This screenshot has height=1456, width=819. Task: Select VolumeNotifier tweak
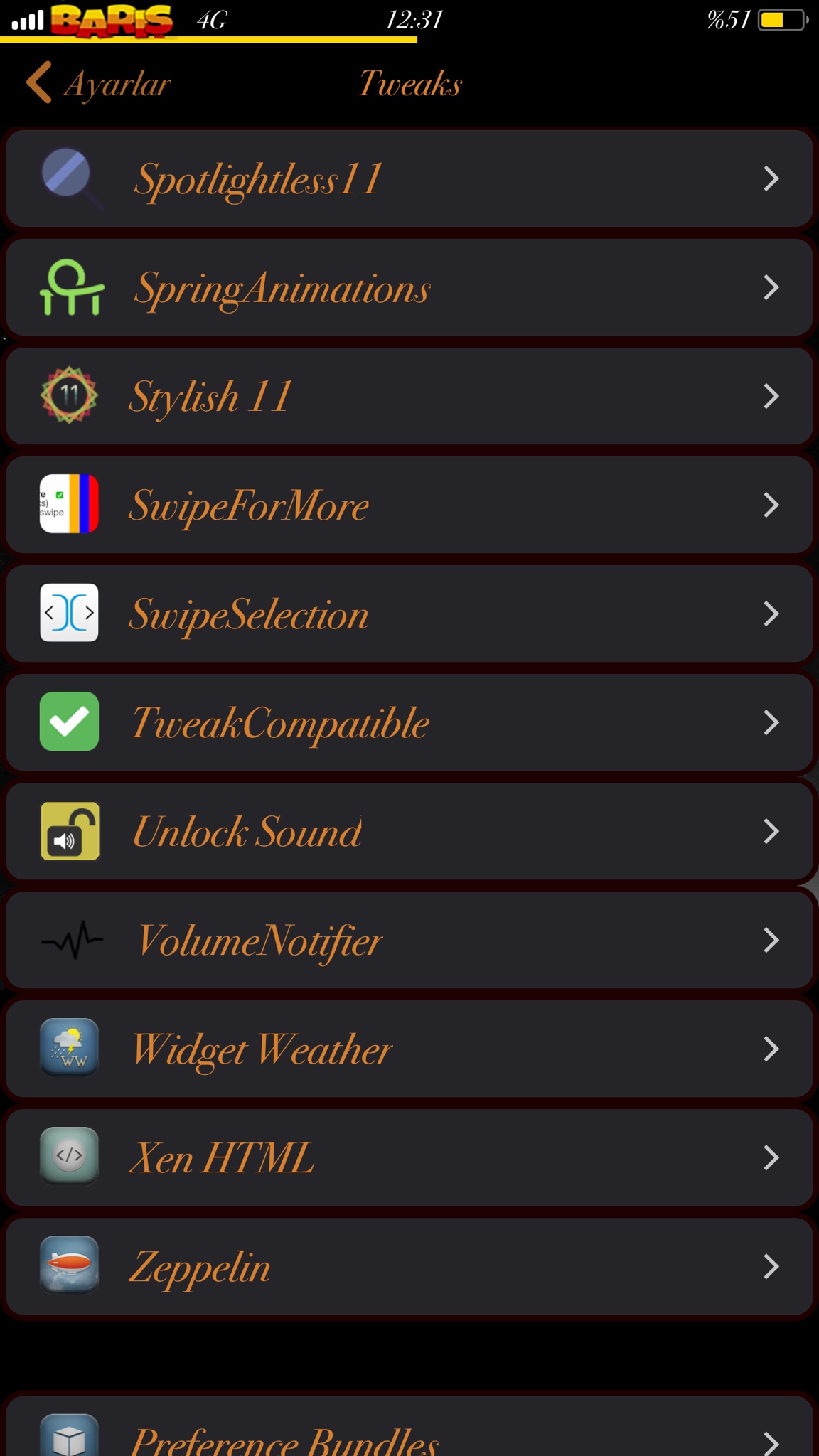[x=409, y=940]
